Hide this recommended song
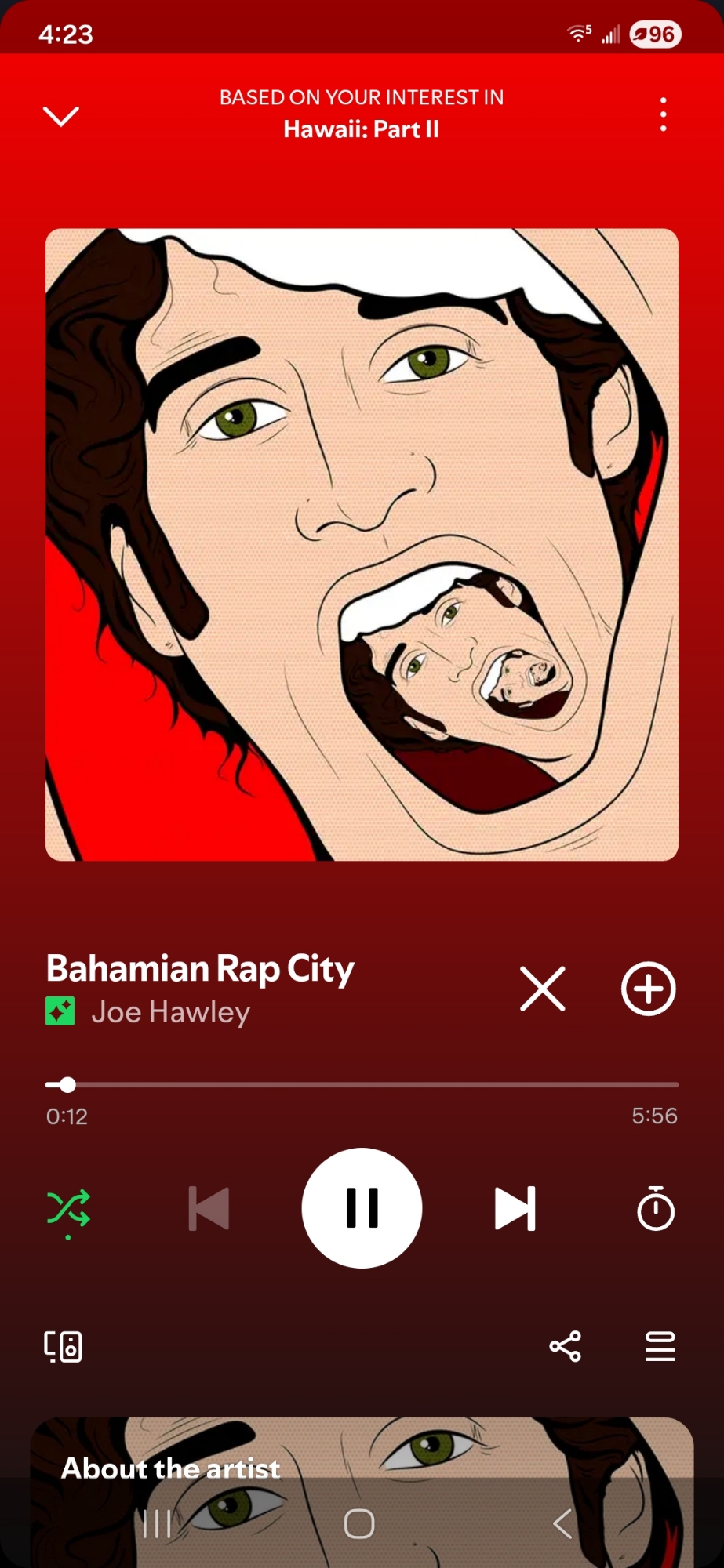This screenshot has width=724, height=1568. pyautogui.click(x=543, y=989)
